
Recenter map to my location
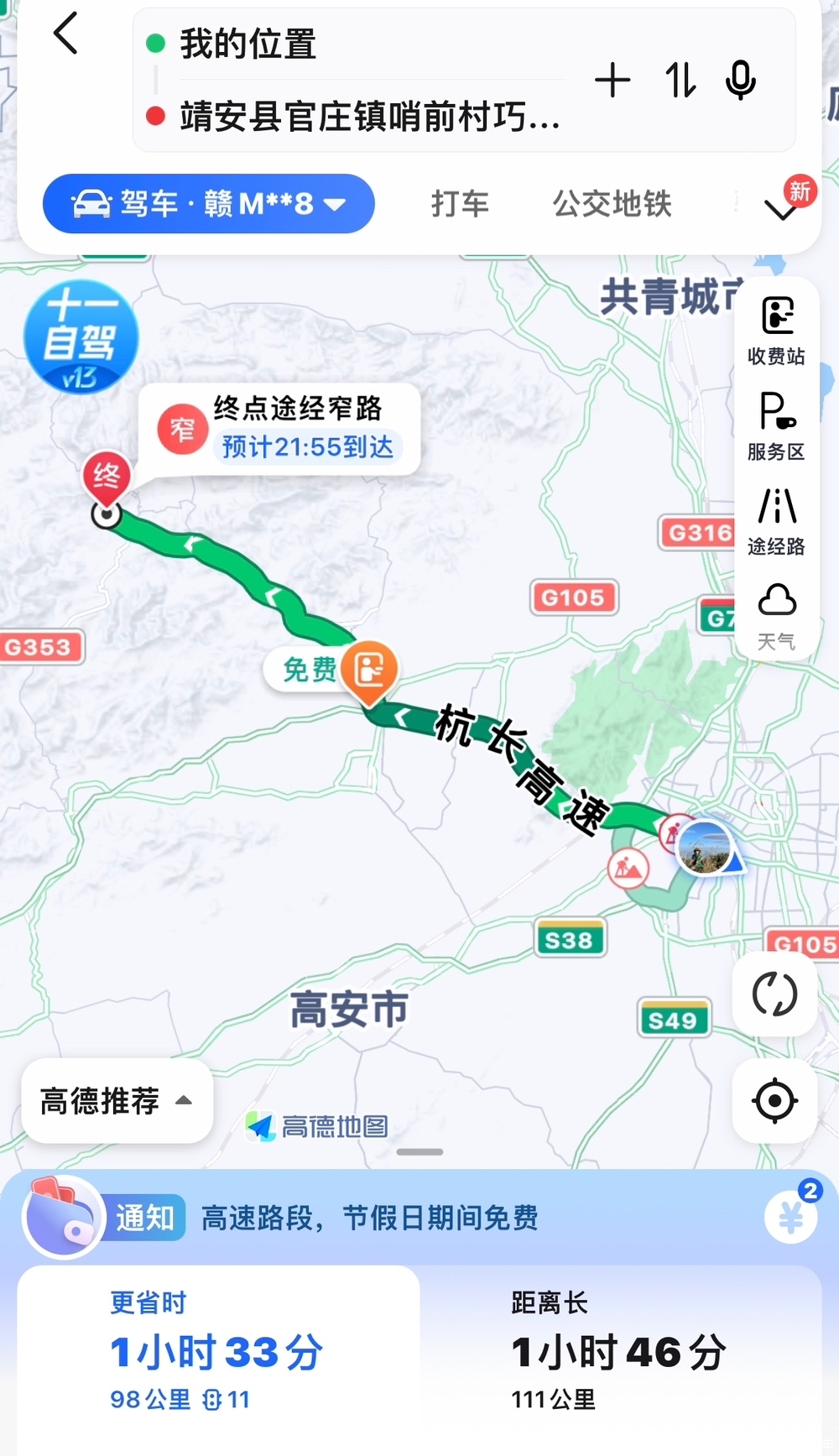[774, 1100]
